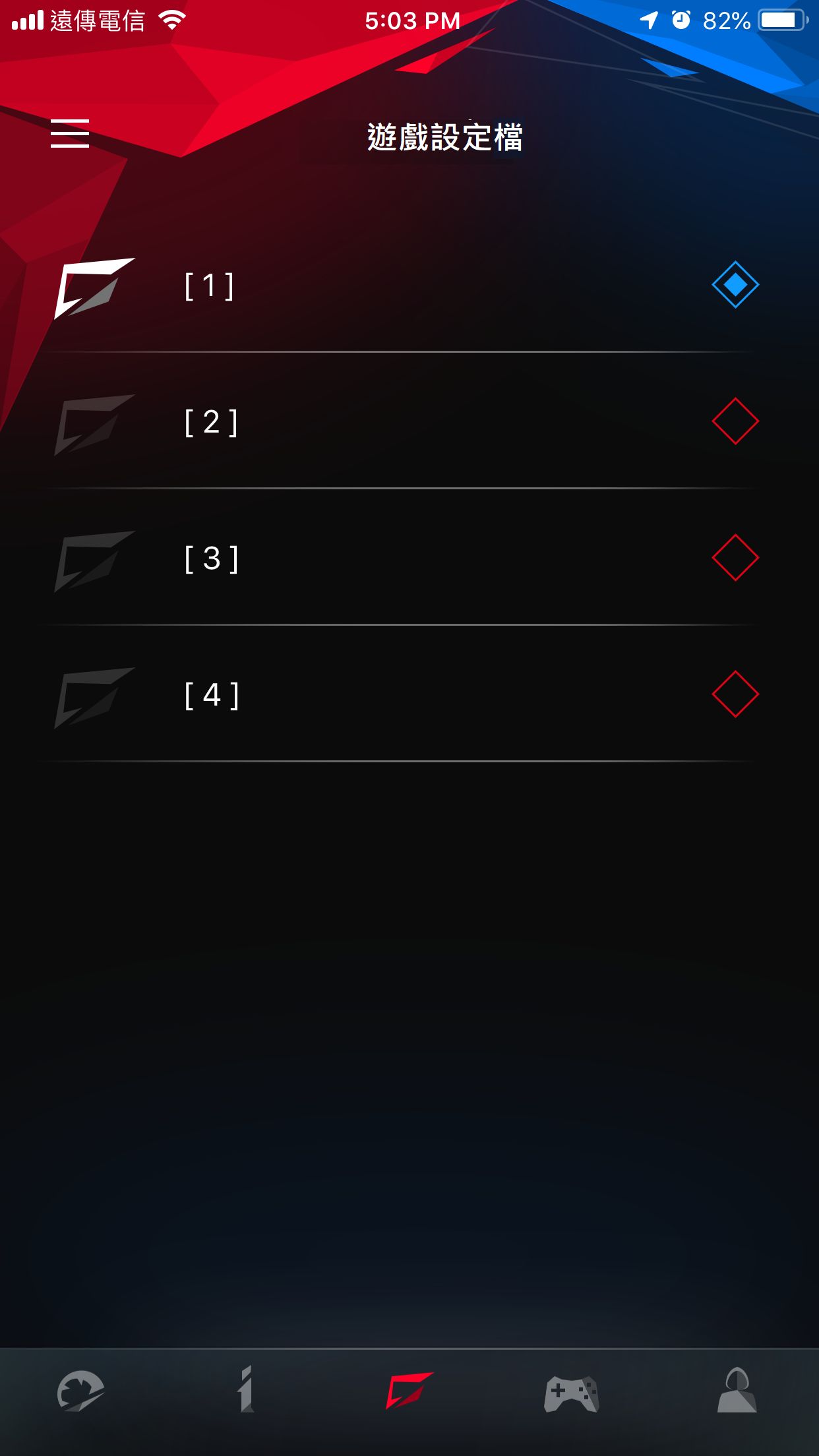Viewport: 819px width, 1456px height.
Task: Activate profile [ 3 ] with its diamond selector
Action: click(x=735, y=558)
